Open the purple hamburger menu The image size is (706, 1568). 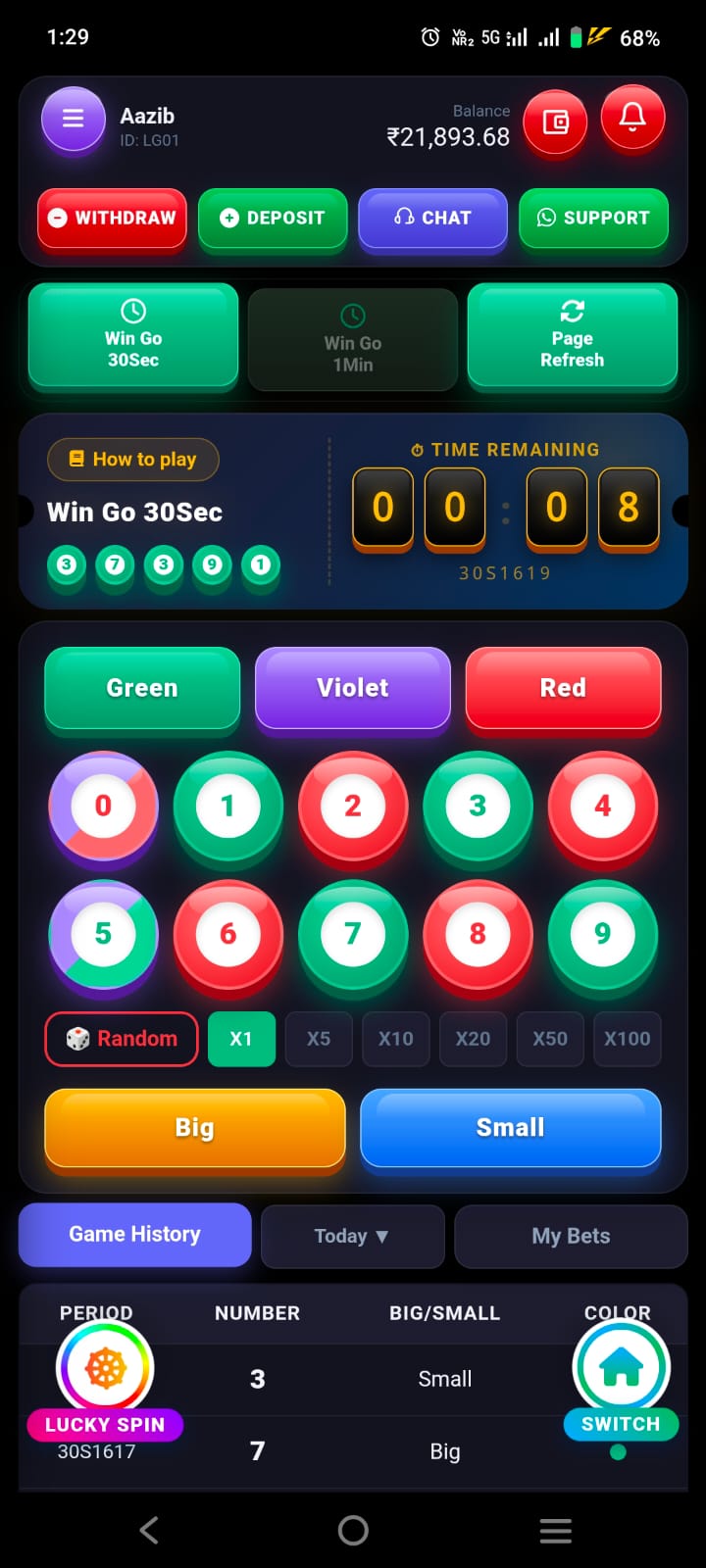tap(74, 120)
